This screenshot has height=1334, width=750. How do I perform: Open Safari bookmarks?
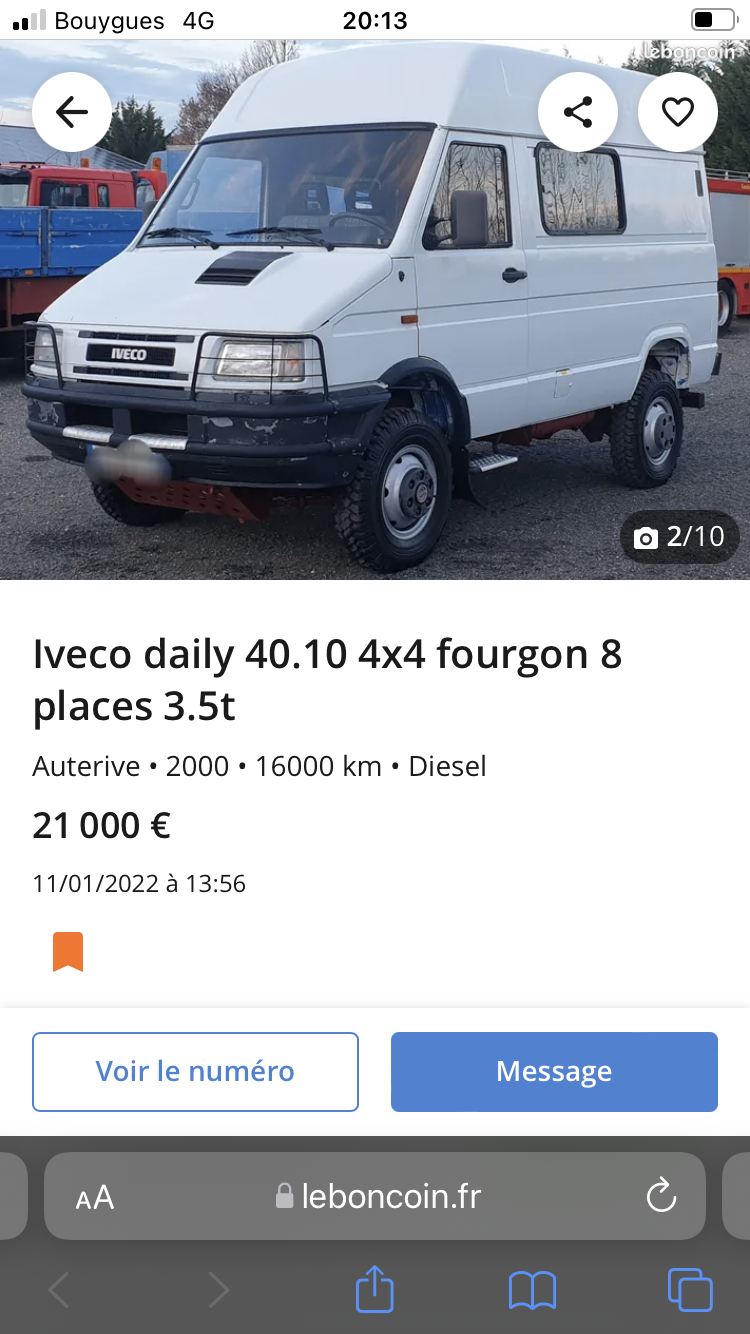point(532,1290)
